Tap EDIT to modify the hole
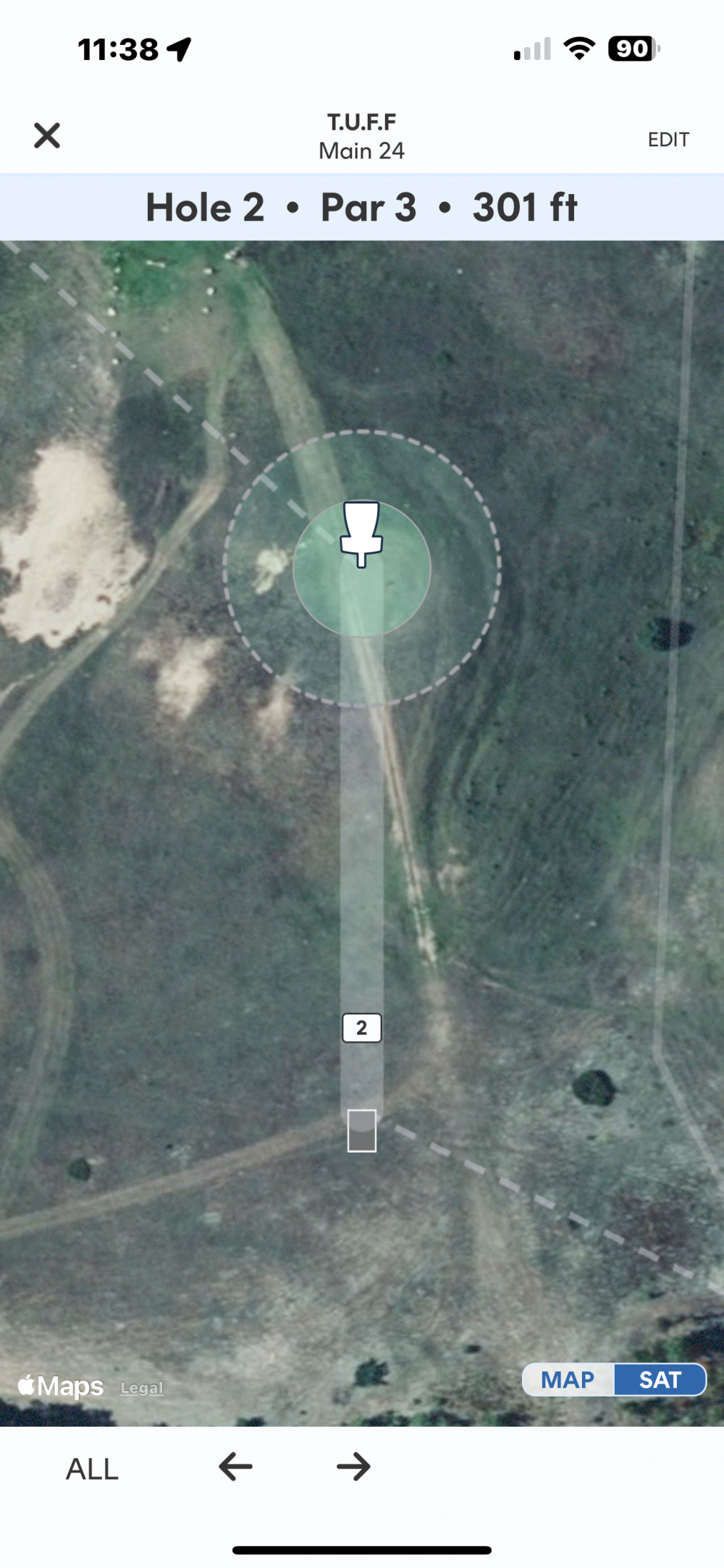This screenshot has width=724, height=1568. [668, 140]
